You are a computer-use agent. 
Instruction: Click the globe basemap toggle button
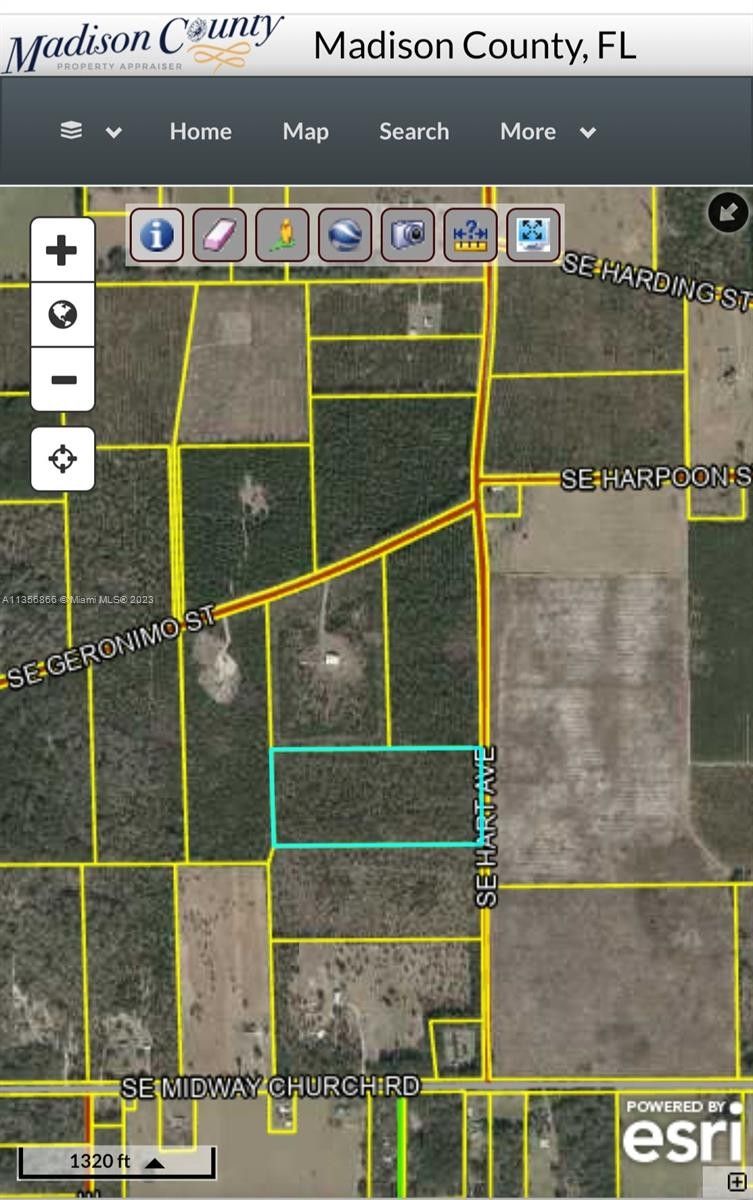click(62, 315)
